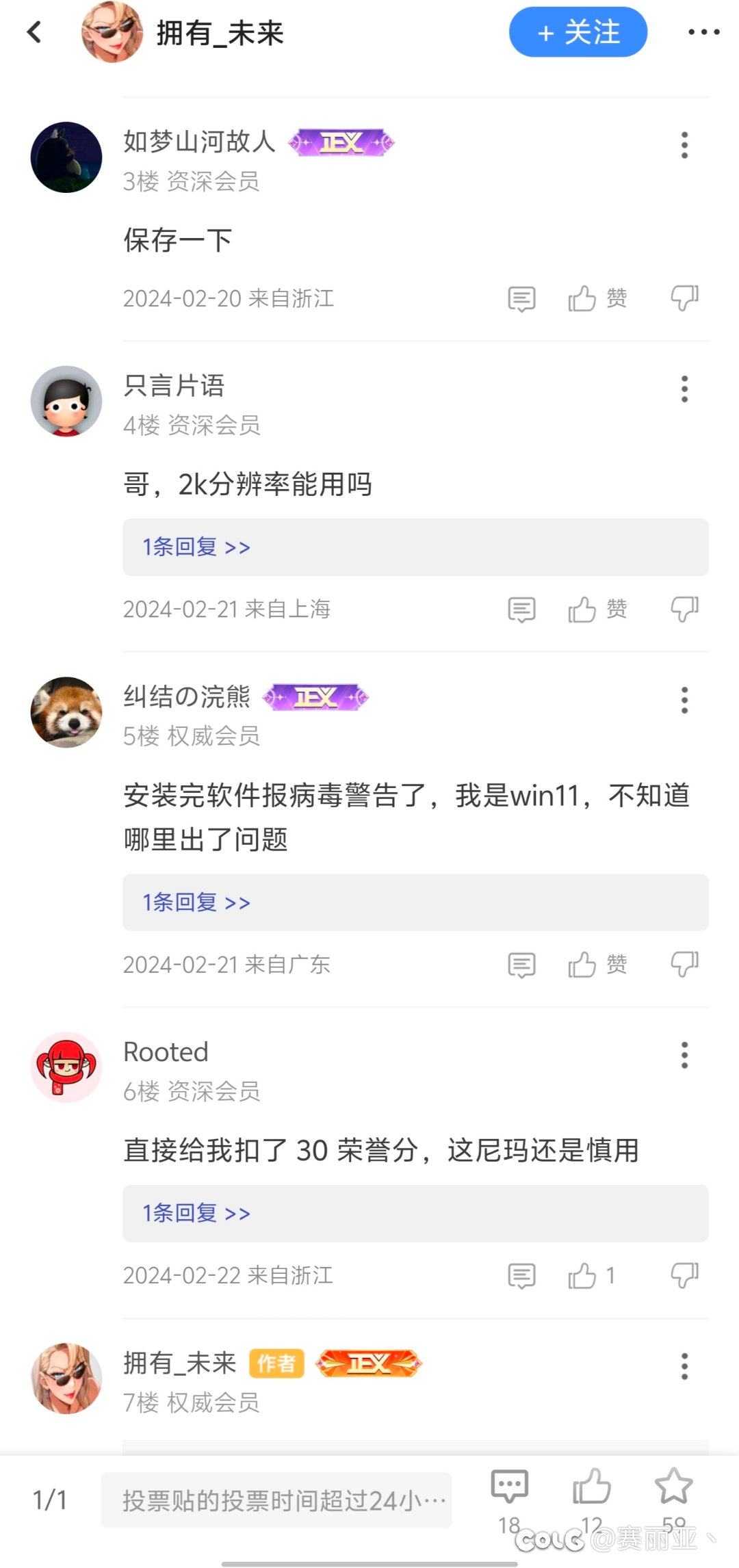The height and width of the screenshot is (1568, 739).
Task: Open the comment icon showing 18 at bottom
Action: click(x=508, y=1482)
